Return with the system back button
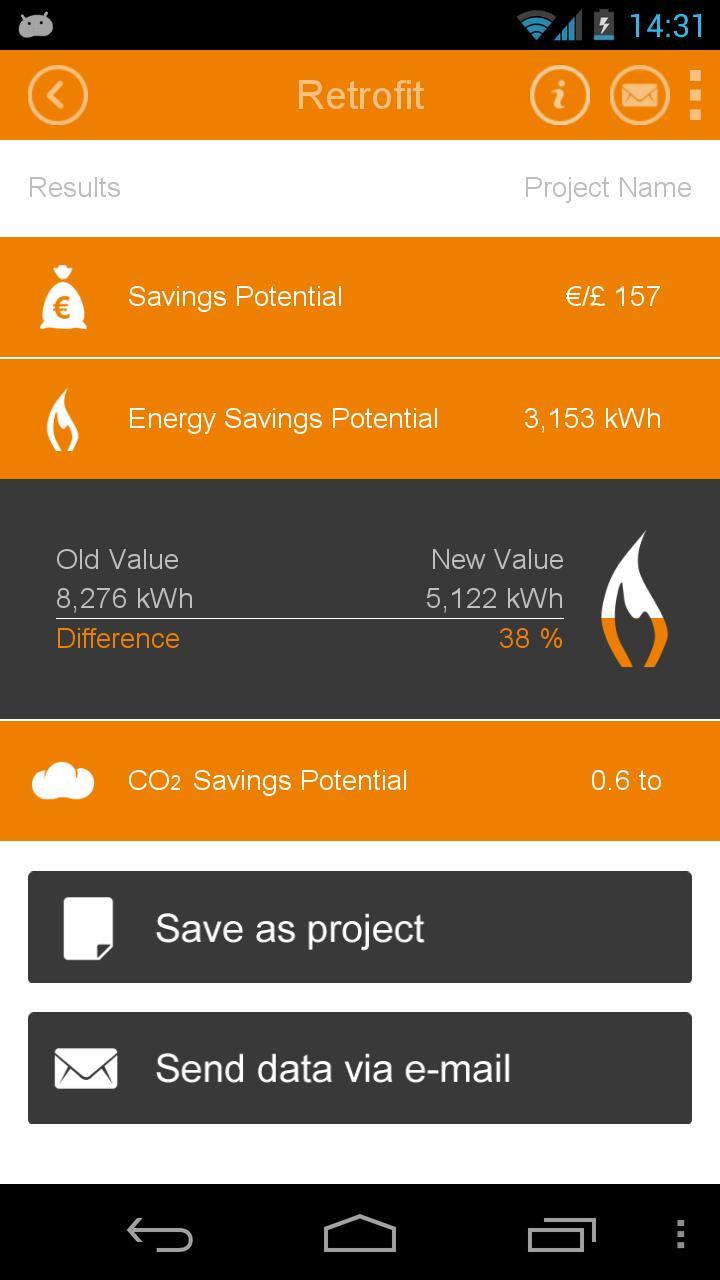Image resolution: width=720 pixels, height=1280 pixels. click(160, 1234)
